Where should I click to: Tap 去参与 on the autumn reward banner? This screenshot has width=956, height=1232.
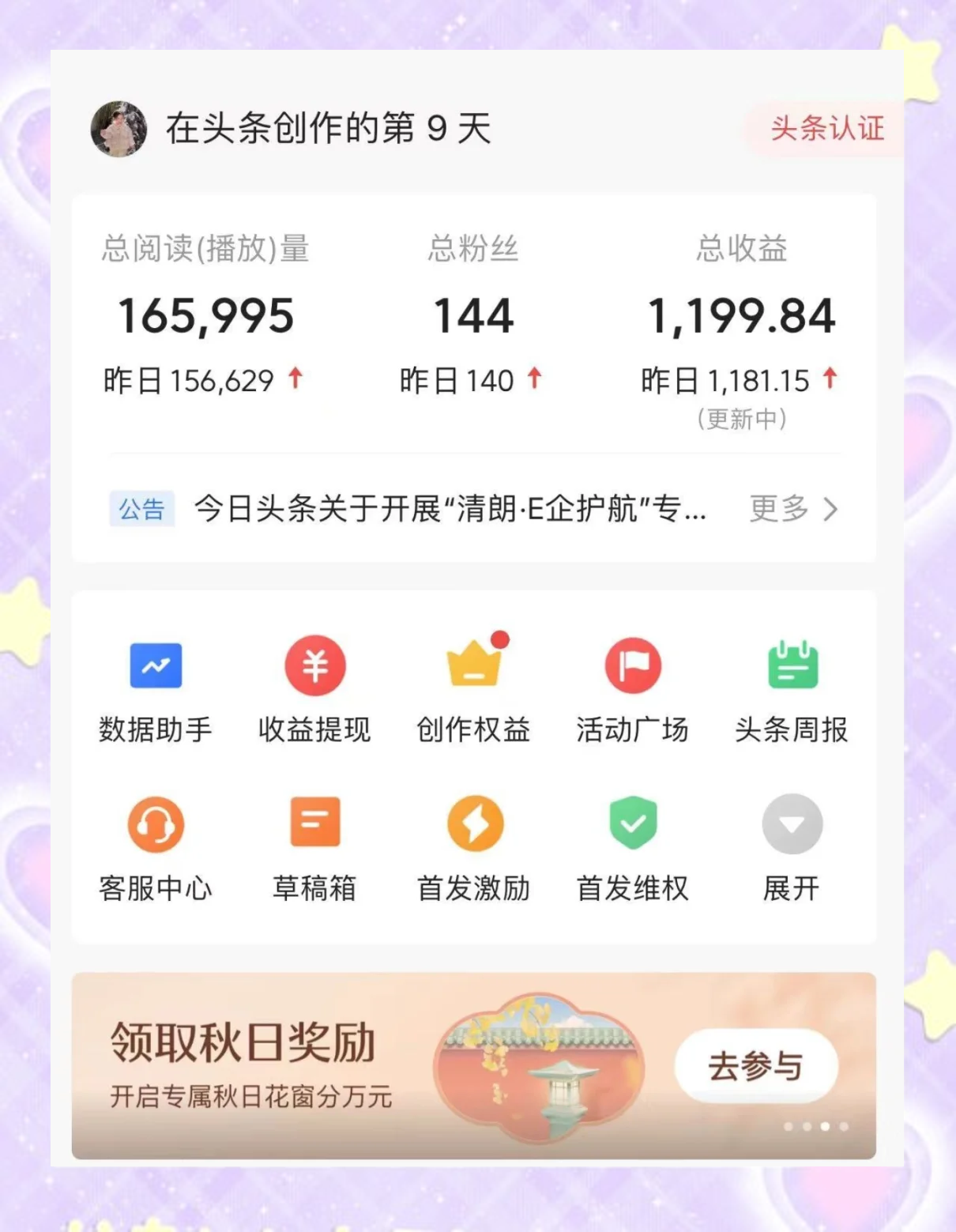755,1066
